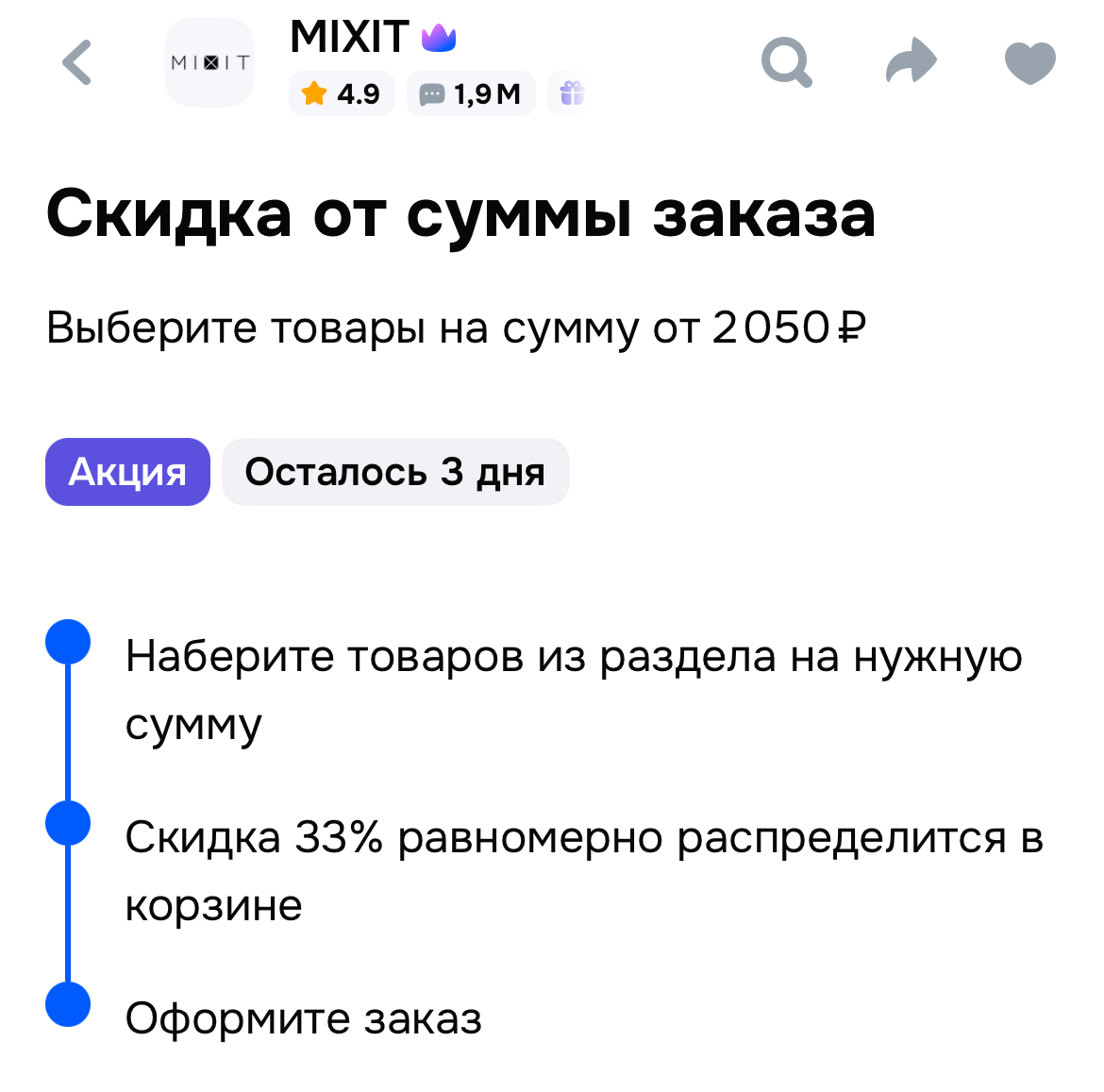Share this MIXIT promotion
The width and height of the screenshot is (1104, 1092).
(x=911, y=62)
